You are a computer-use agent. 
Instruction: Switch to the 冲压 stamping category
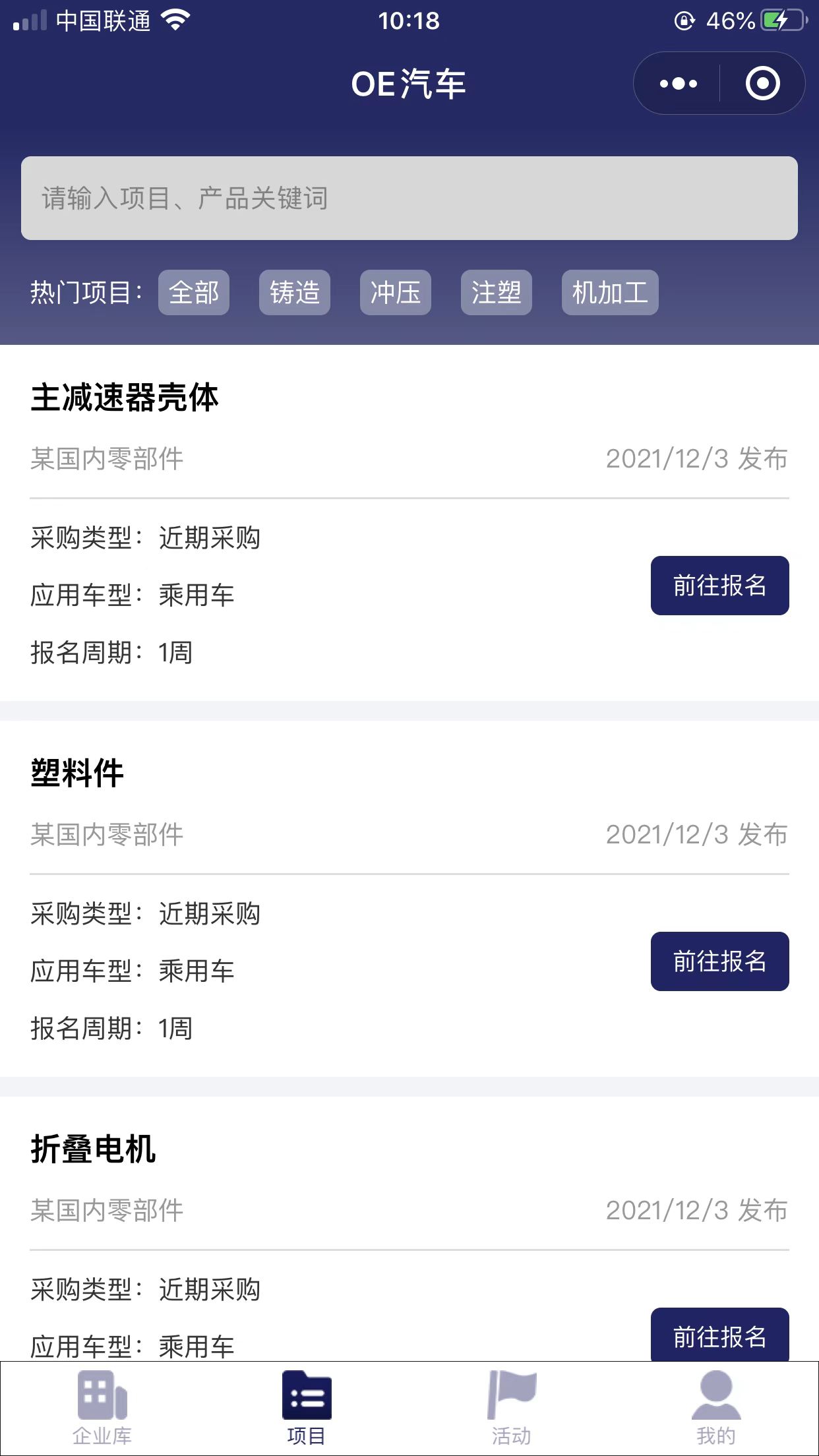point(395,293)
